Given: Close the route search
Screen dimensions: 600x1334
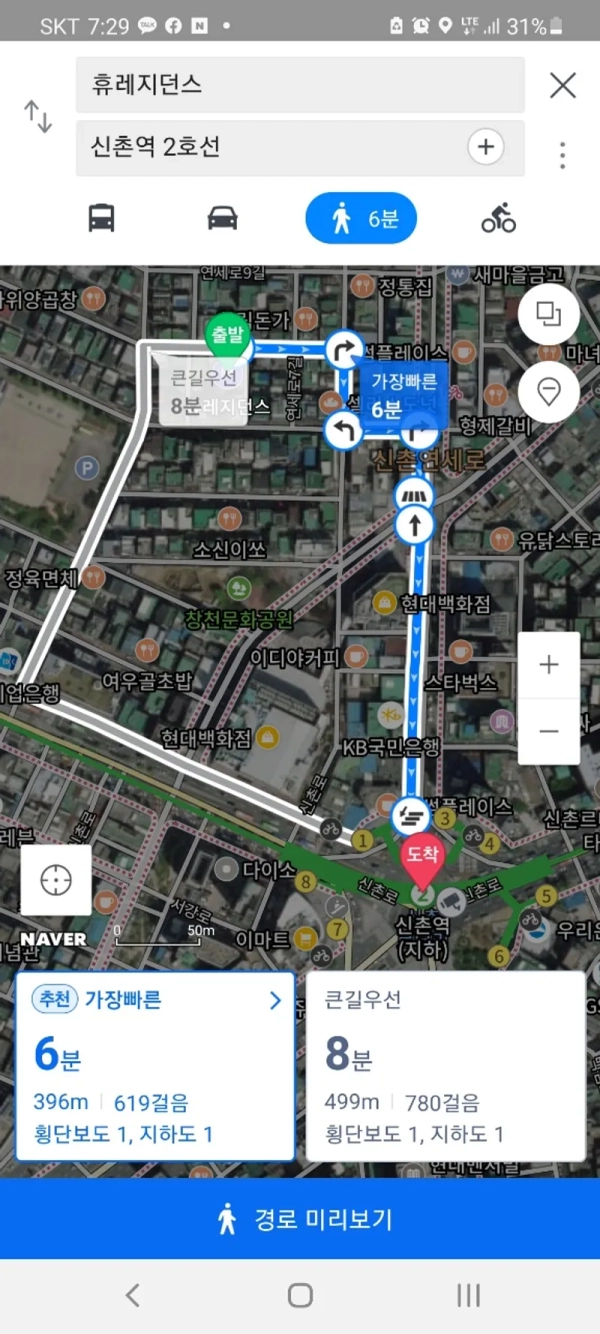Looking at the screenshot, I should (x=563, y=86).
